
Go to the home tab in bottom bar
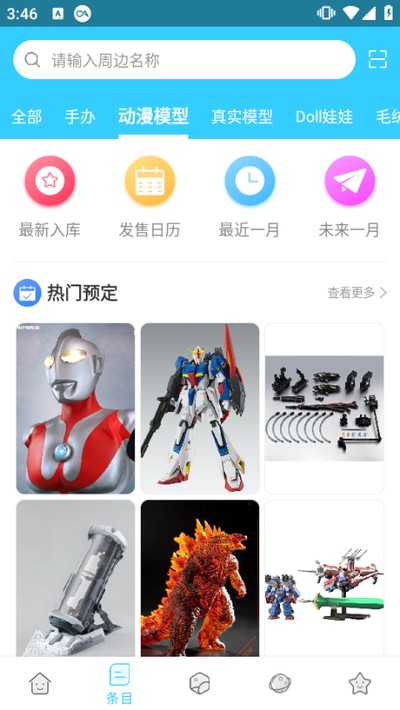click(40, 683)
